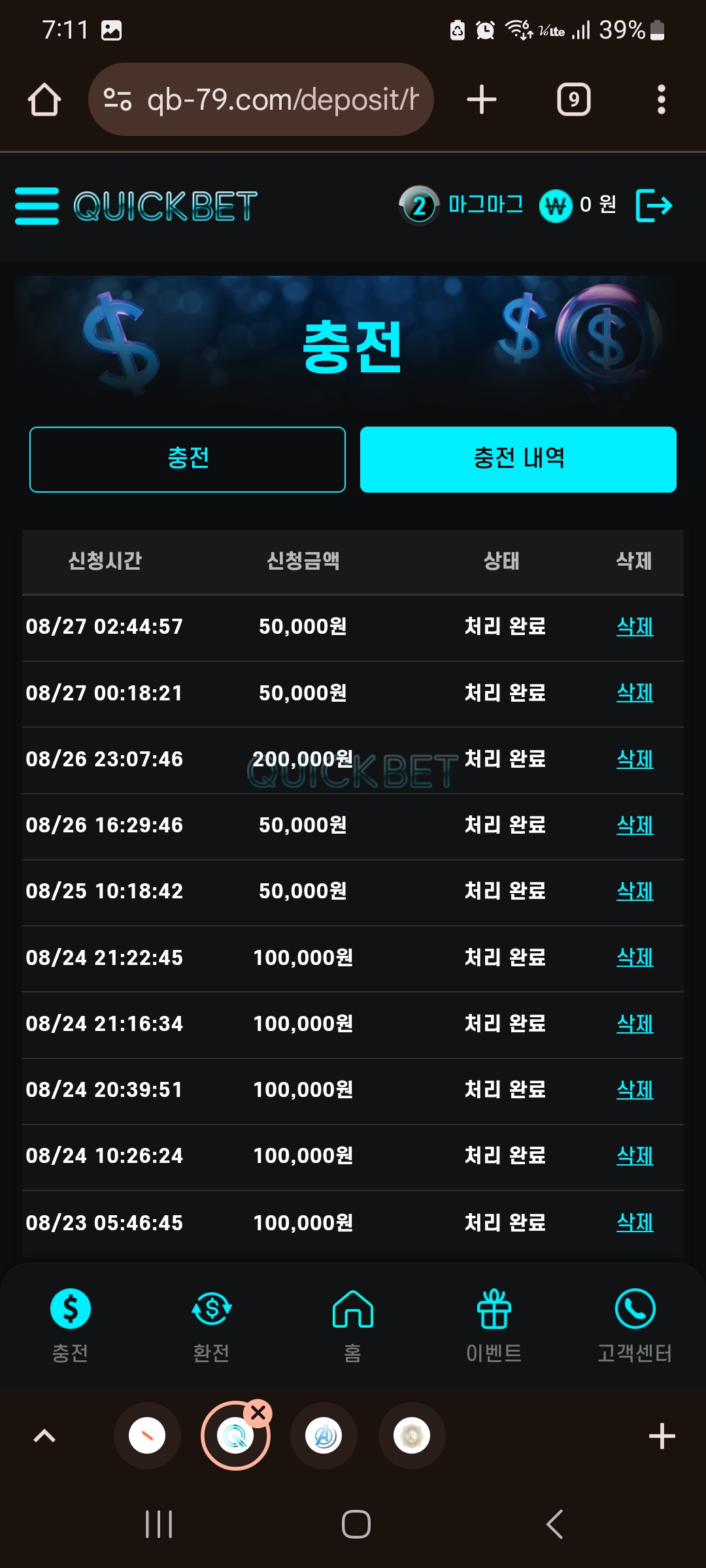
Task: Tap the browser home icon
Action: [x=44, y=100]
